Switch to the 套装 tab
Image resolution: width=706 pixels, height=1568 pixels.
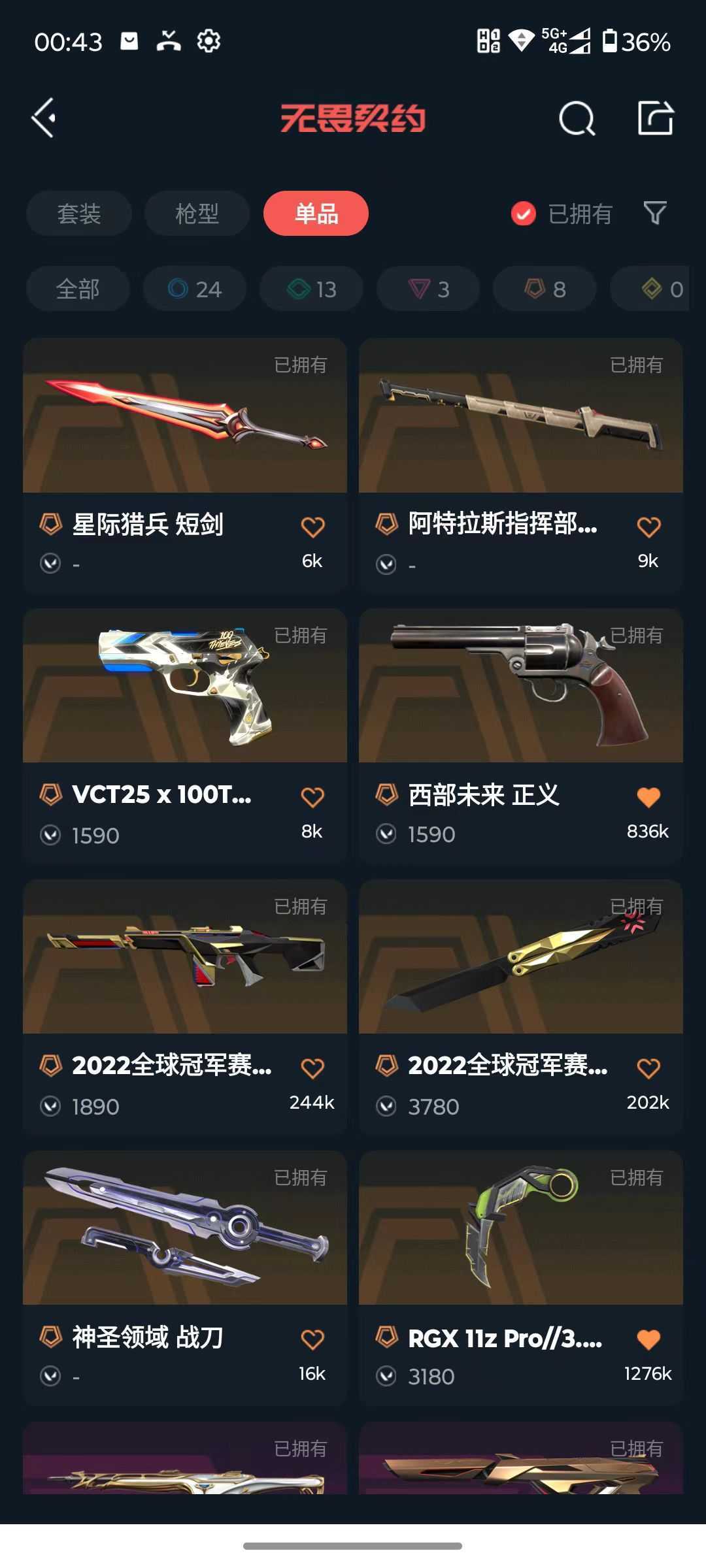(x=79, y=214)
